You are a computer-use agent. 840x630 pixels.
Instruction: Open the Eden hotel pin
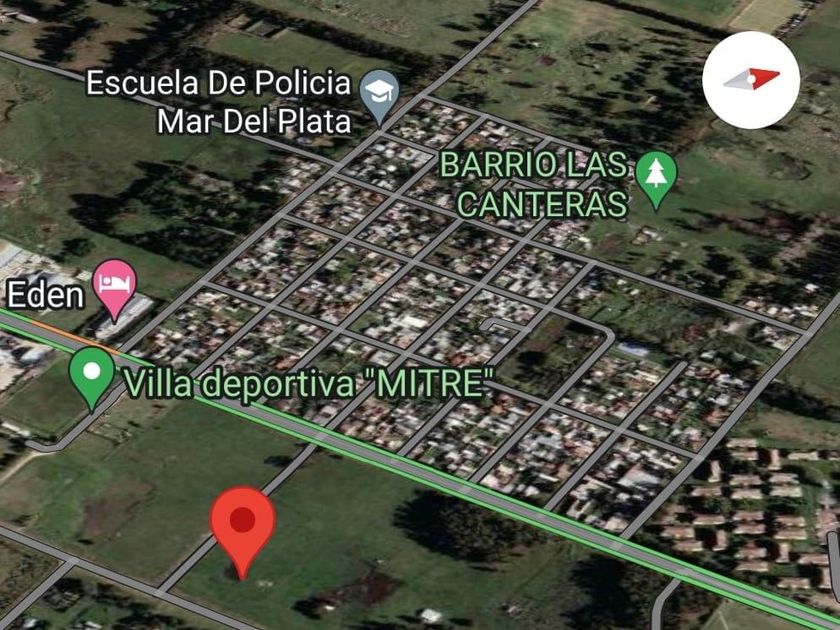[x=115, y=290]
